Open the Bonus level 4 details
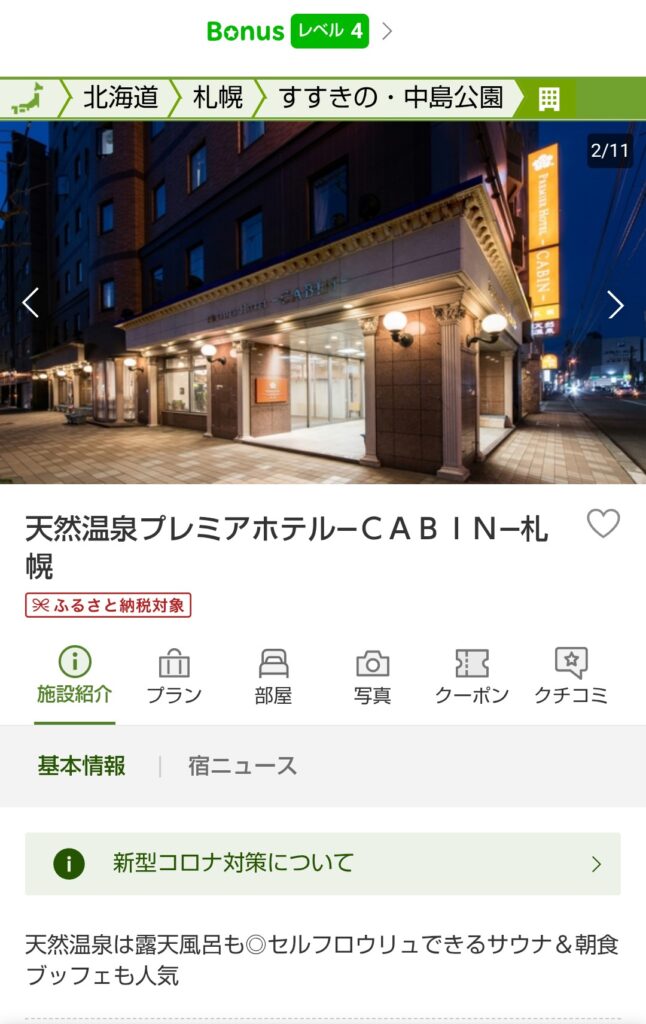 [x=300, y=31]
